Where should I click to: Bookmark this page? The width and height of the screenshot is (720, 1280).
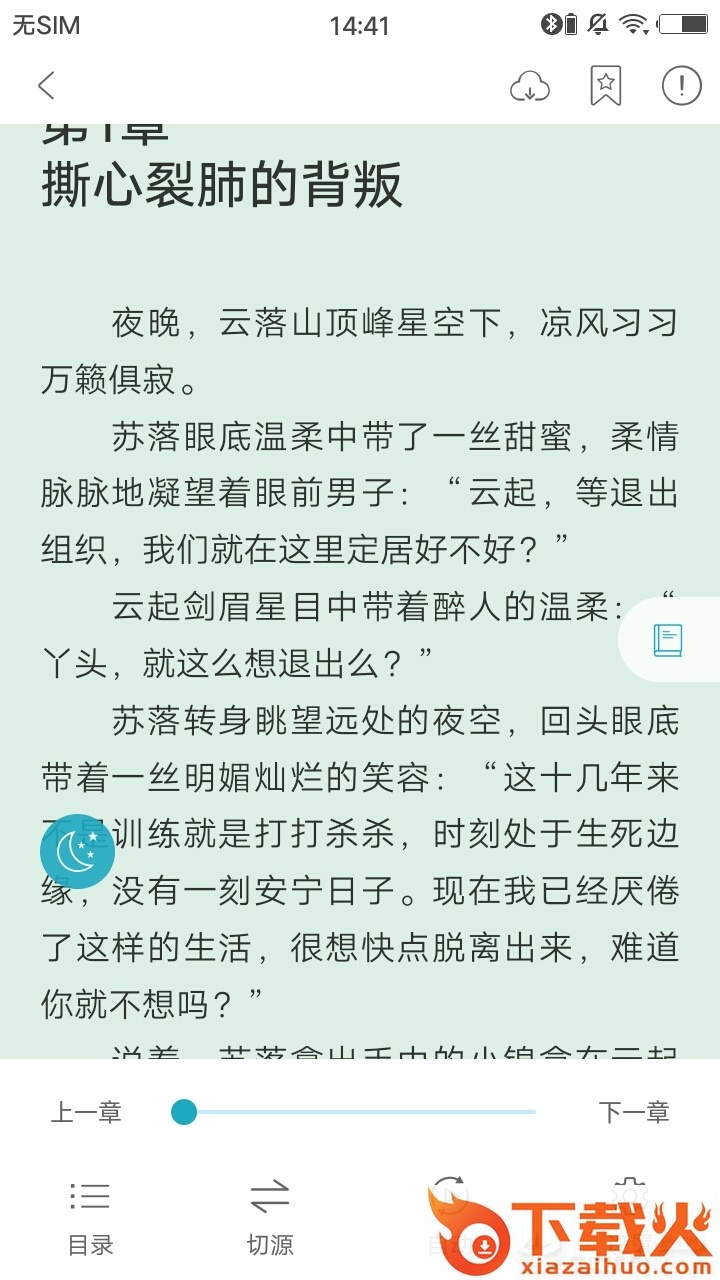[x=606, y=86]
